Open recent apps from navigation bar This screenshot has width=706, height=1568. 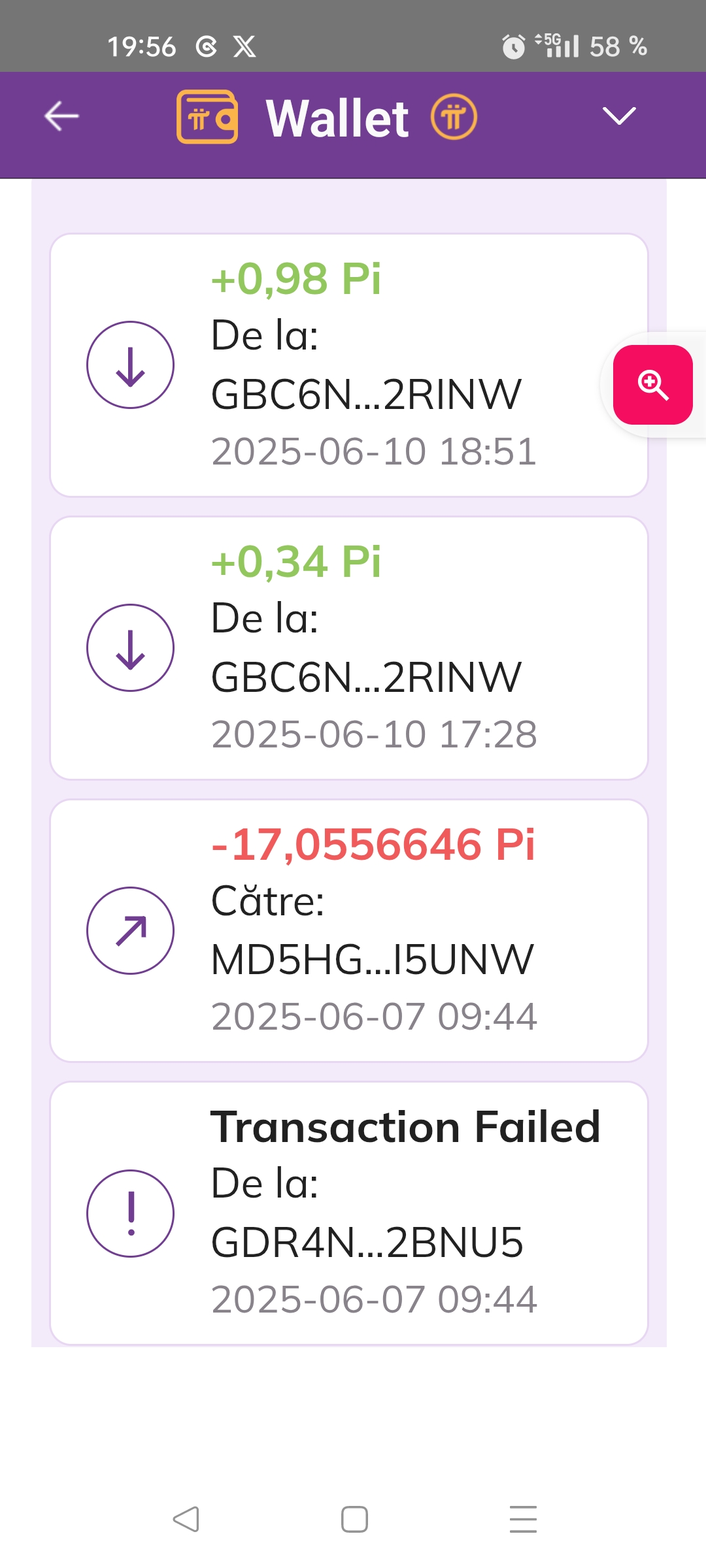click(x=523, y=1519)
